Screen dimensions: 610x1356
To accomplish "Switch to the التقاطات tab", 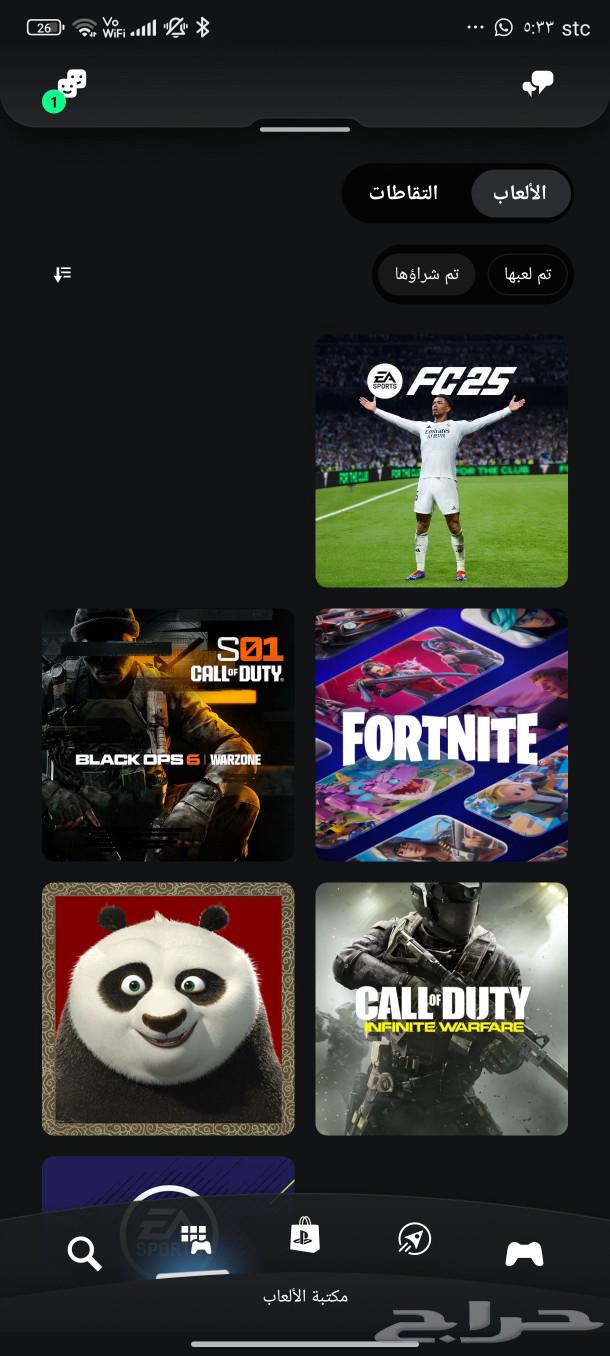I will tap(404, 193).
